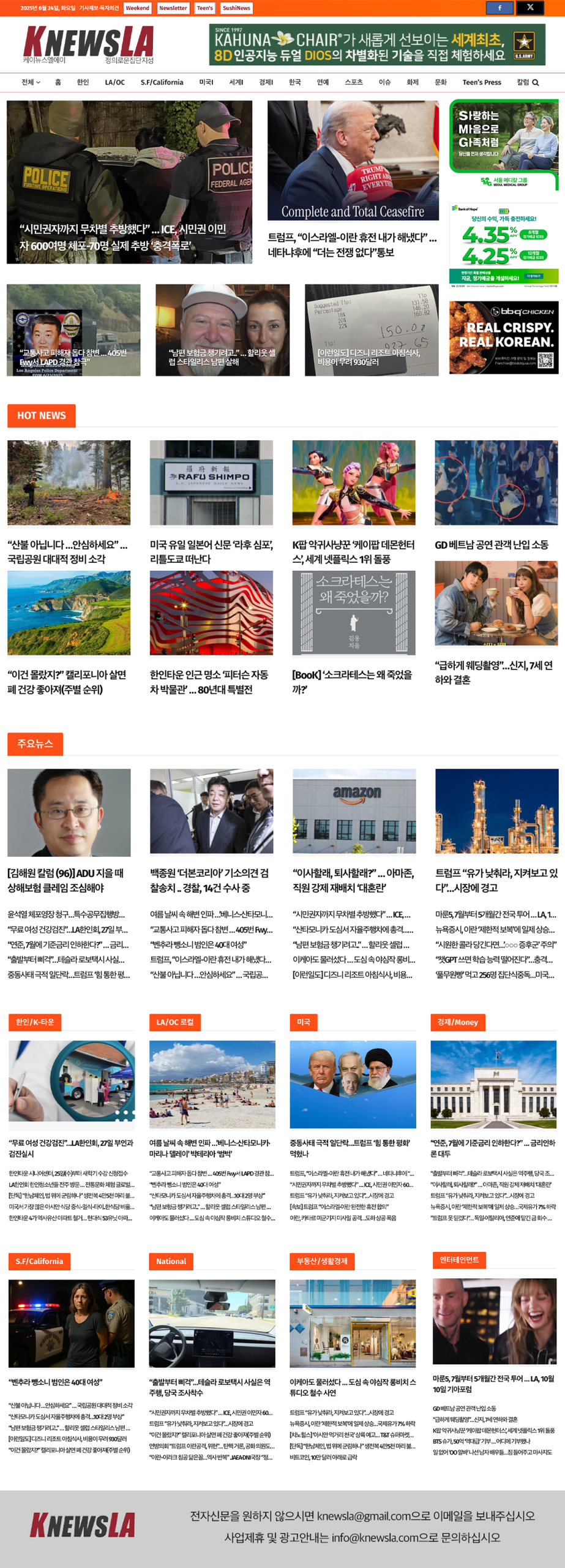
Task: Read the 트럼프 이스라엘-이란 휴전 article
Action: (352, 244)
